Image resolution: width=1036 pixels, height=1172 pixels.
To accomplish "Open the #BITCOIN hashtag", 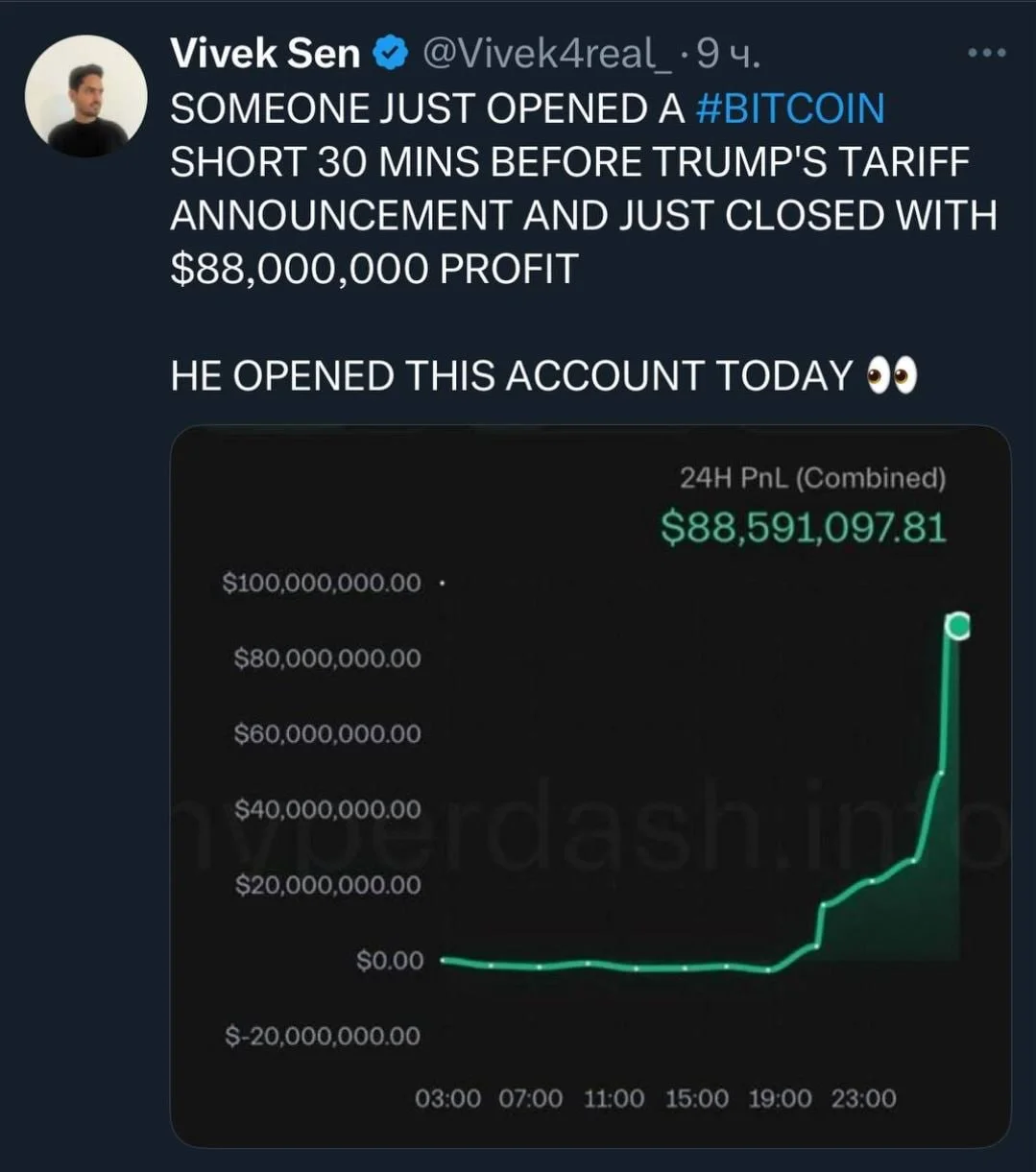I will 789,108.
